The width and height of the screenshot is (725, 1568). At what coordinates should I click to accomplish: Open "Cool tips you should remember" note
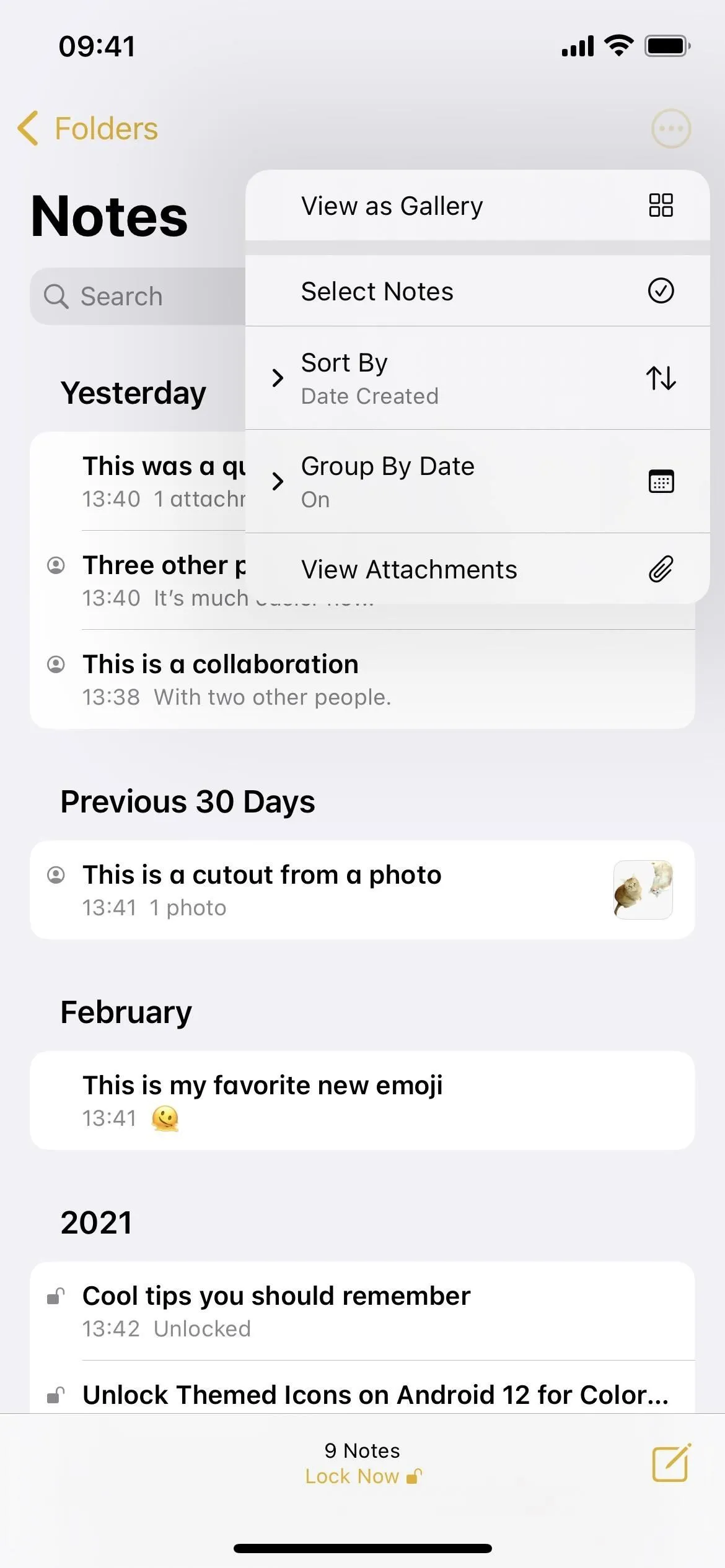click(x=362, y=1311)
